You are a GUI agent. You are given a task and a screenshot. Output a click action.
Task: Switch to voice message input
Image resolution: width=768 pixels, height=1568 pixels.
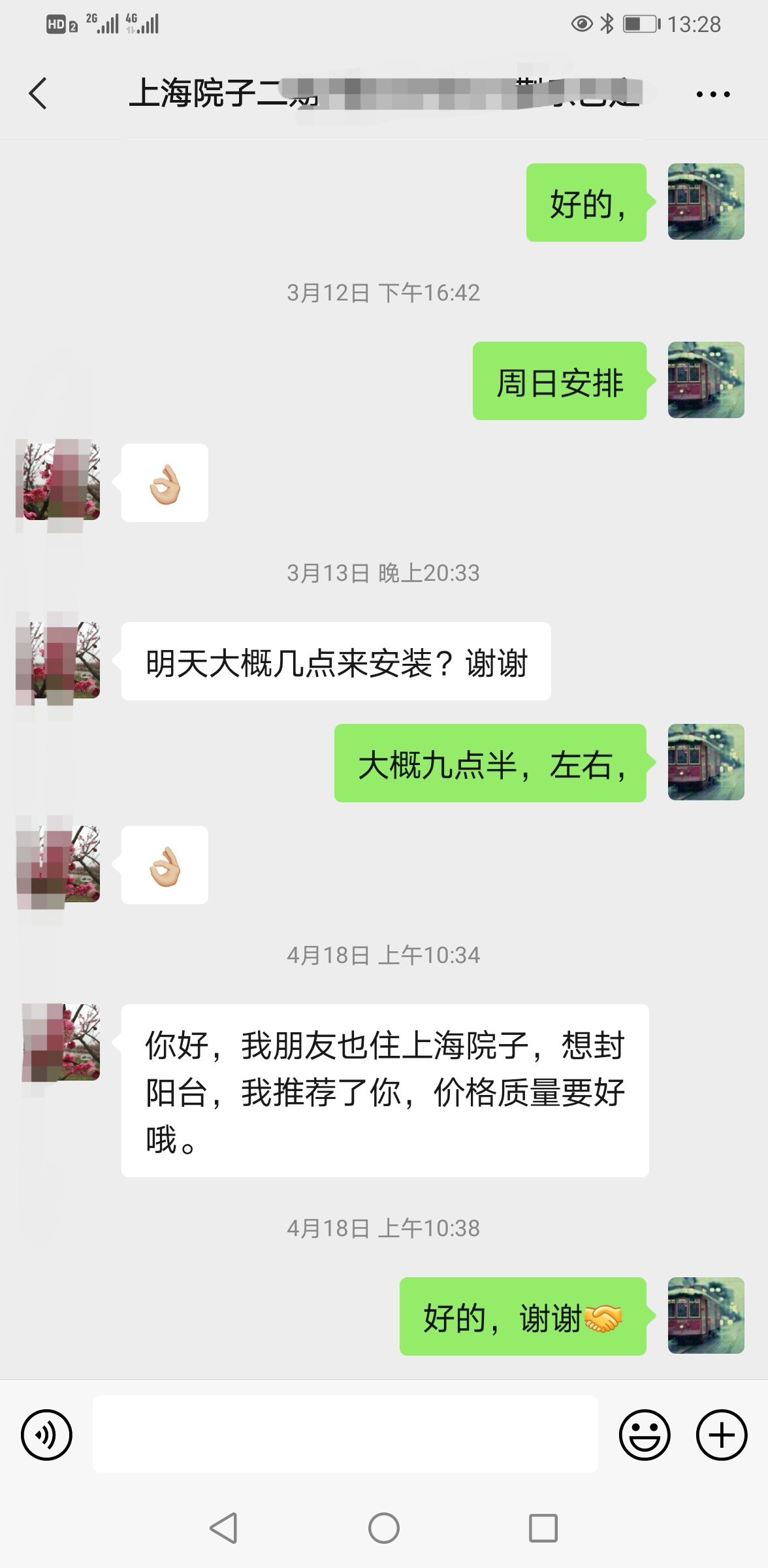tap(46, 1435)
